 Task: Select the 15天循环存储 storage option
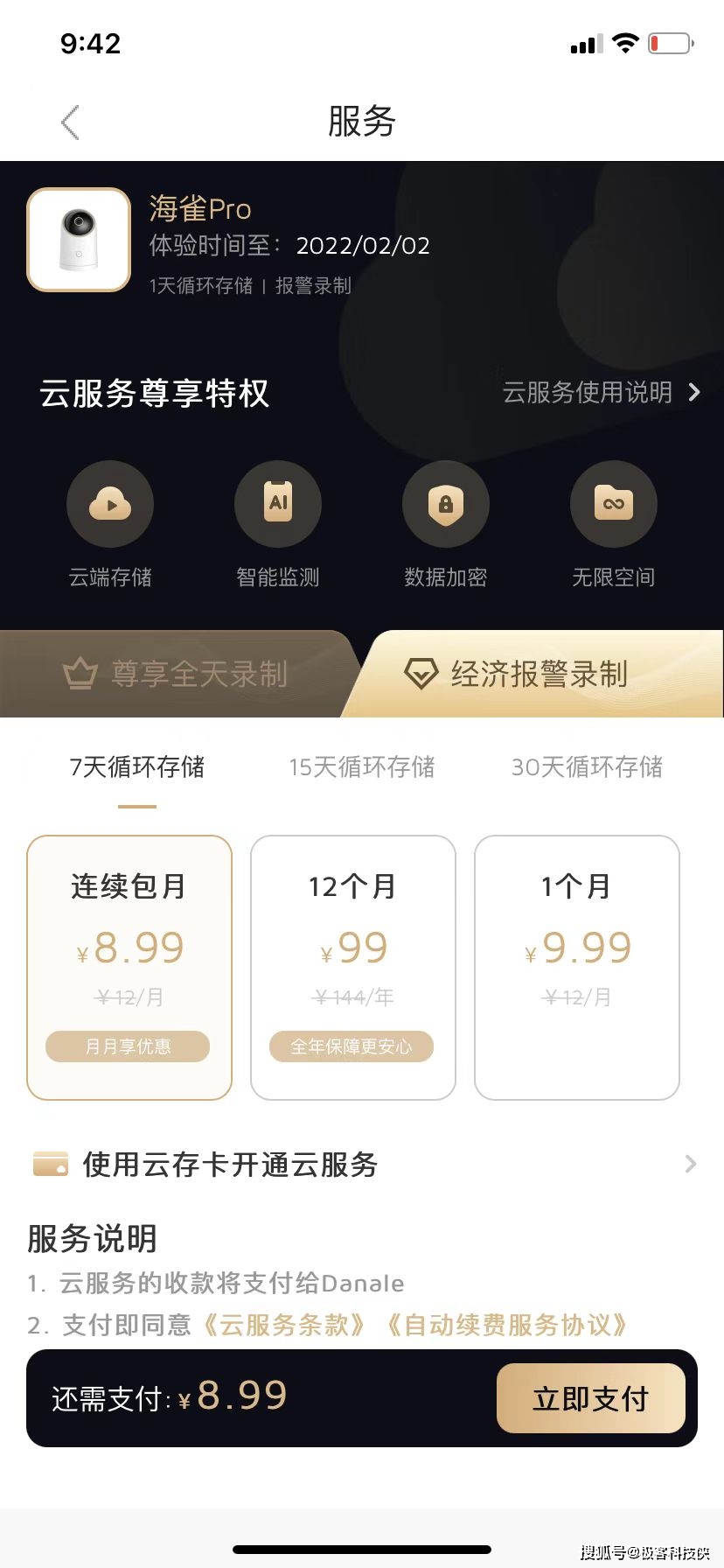[x=362, y=766]
